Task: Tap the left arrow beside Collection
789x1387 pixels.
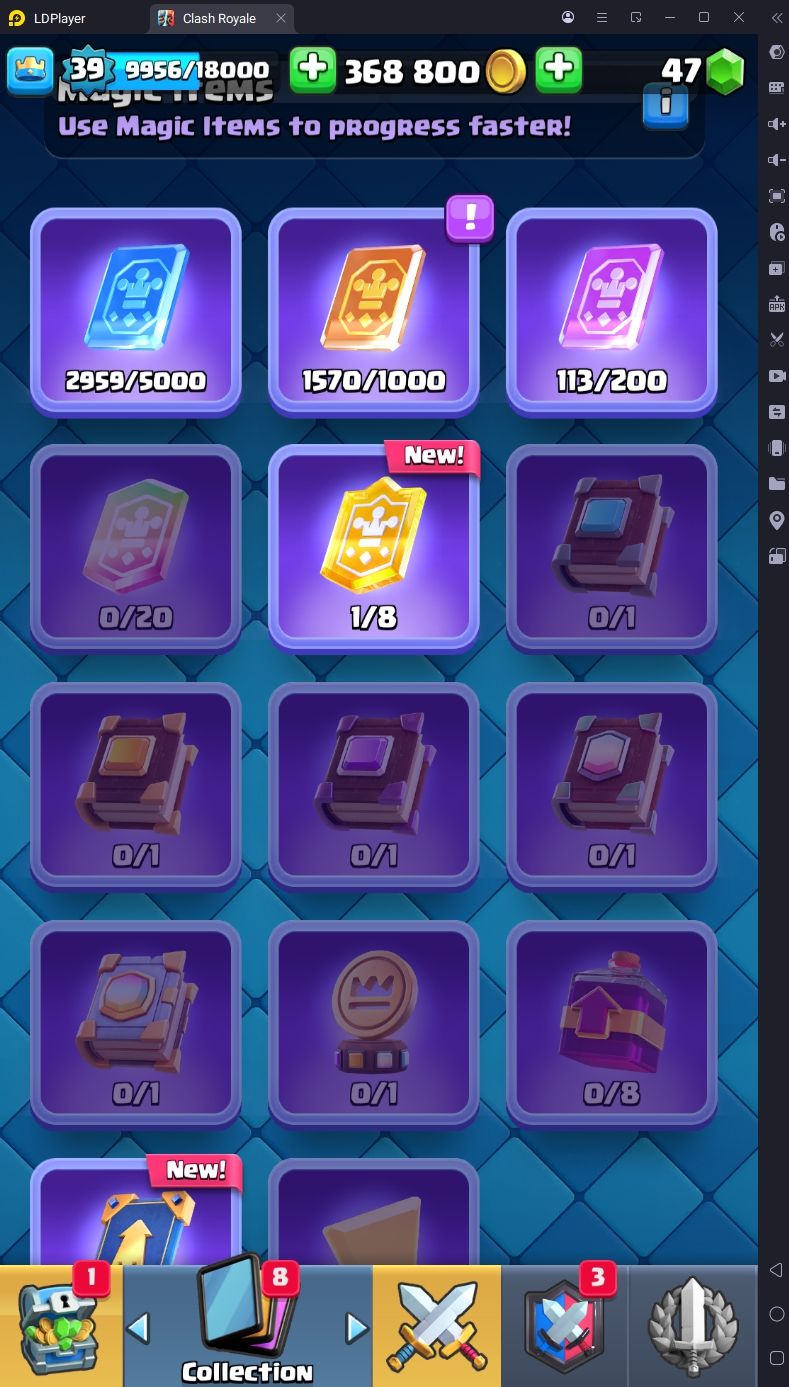Action: coord(139,1328)
